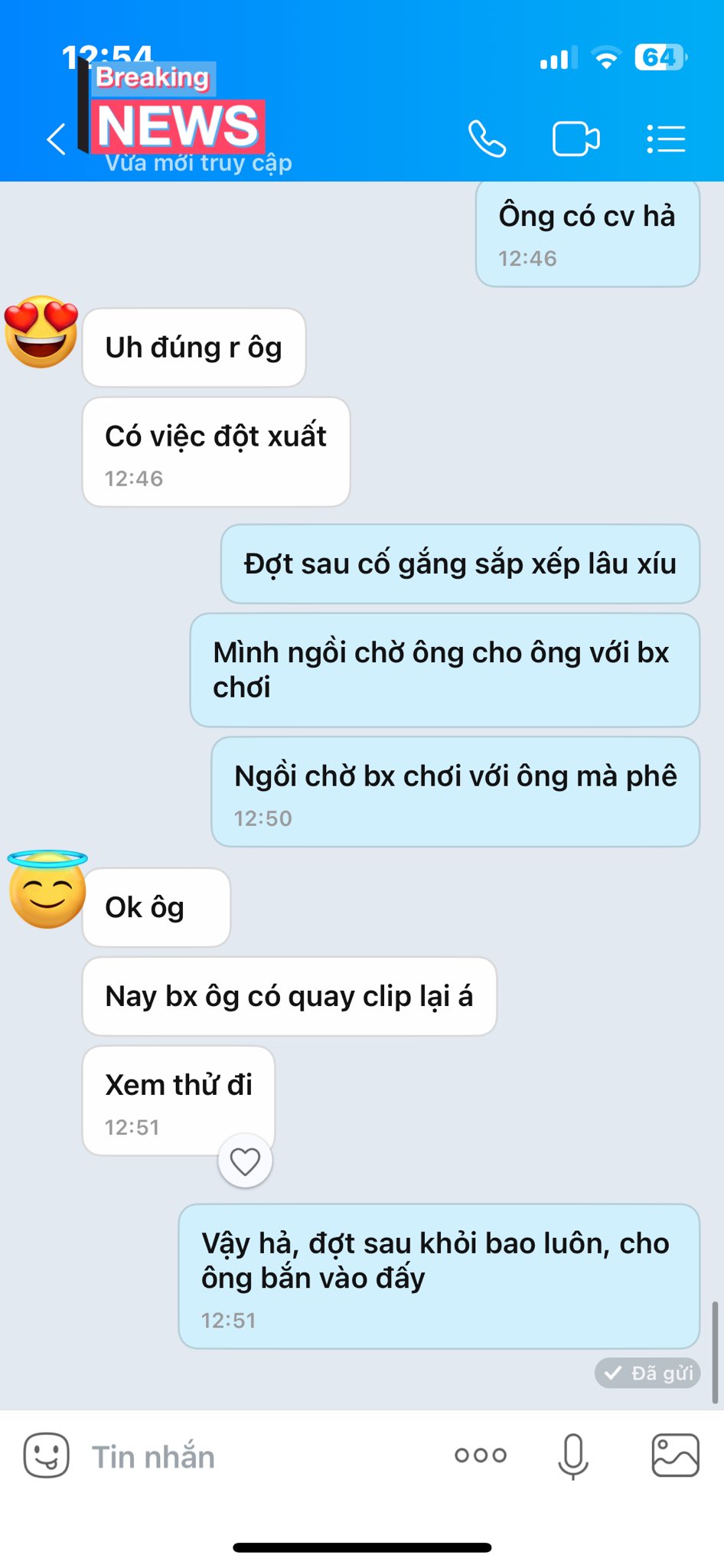Record a voice message
This screenshot has height=1568, width=724.
click(x=572, y=1455)
